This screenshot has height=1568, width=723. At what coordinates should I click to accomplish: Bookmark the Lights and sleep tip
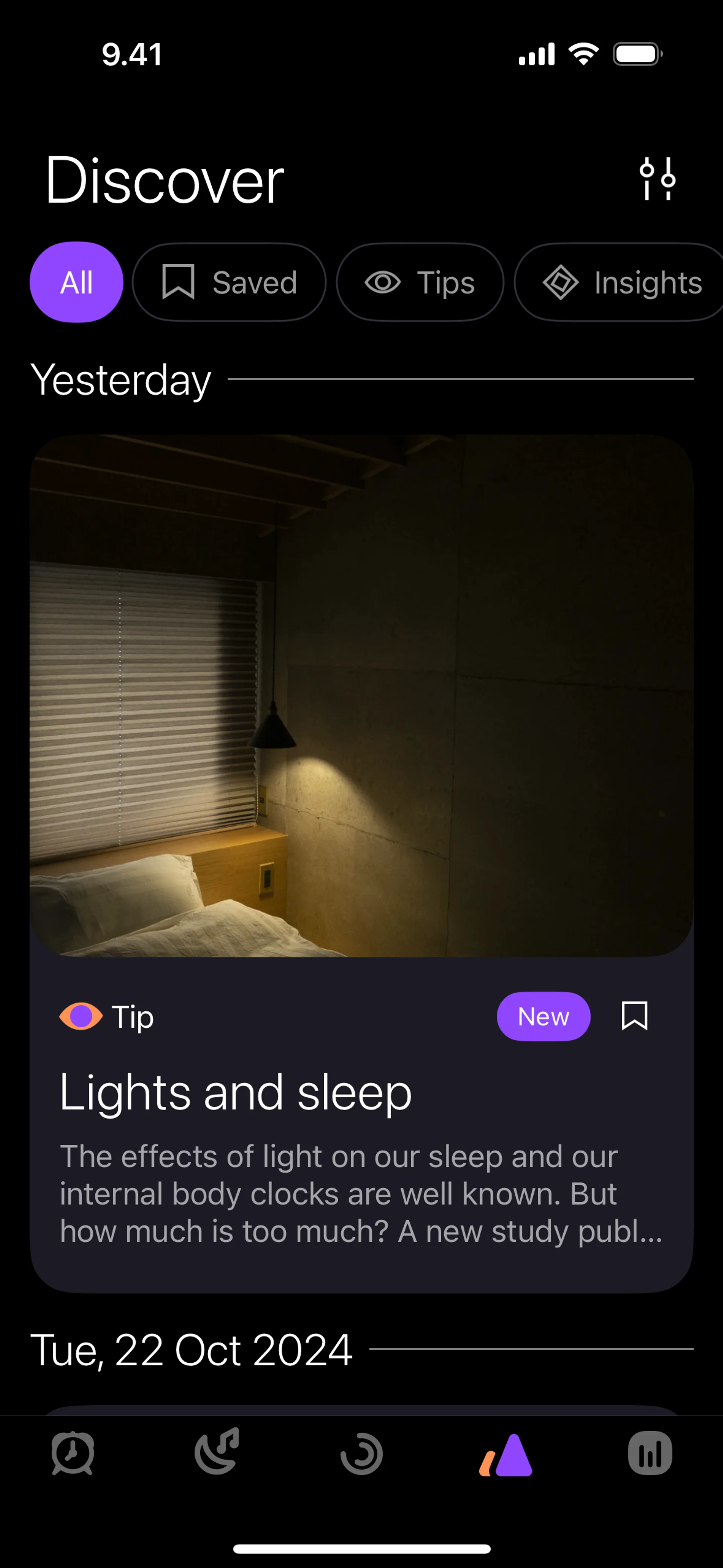(x=634, y=1016)
